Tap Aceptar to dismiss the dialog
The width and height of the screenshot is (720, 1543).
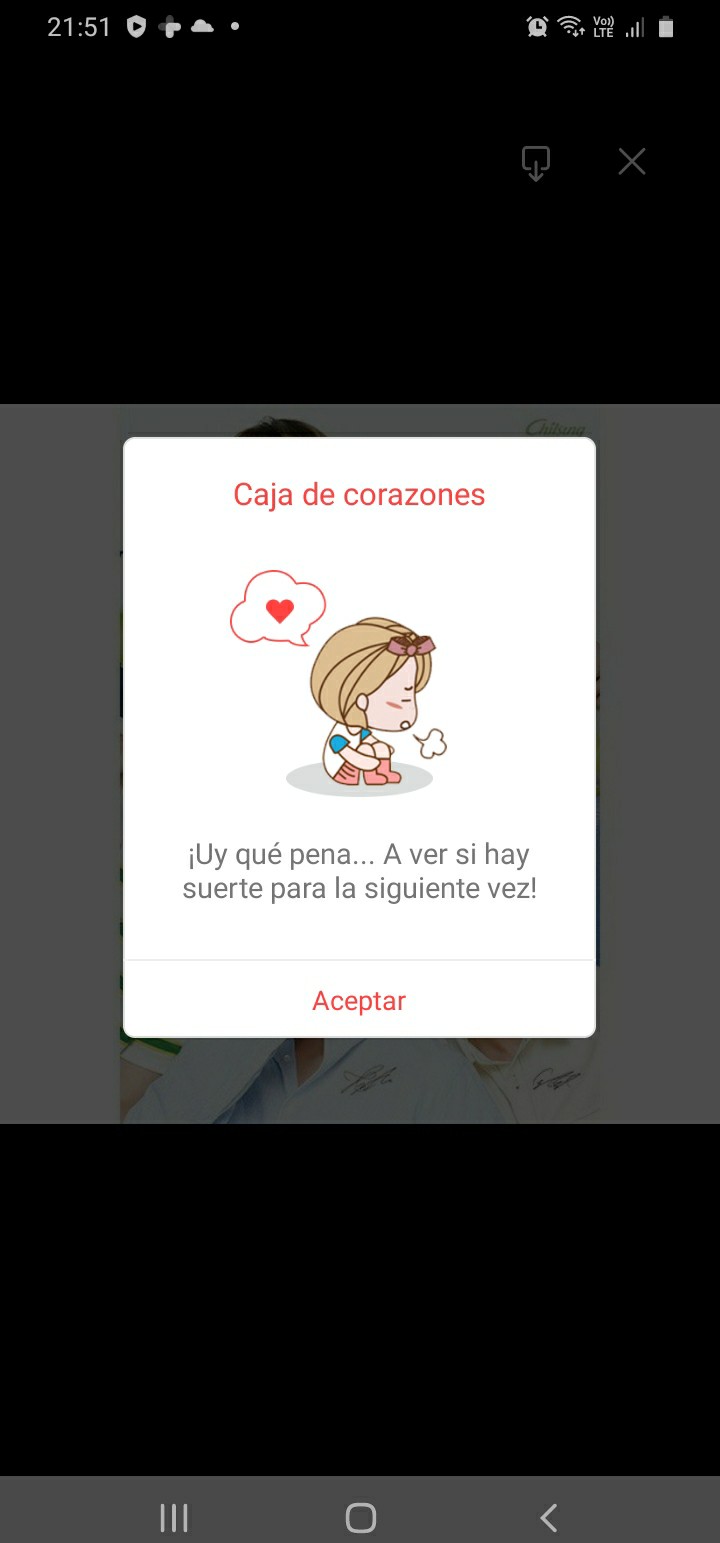pos(359,1001)
